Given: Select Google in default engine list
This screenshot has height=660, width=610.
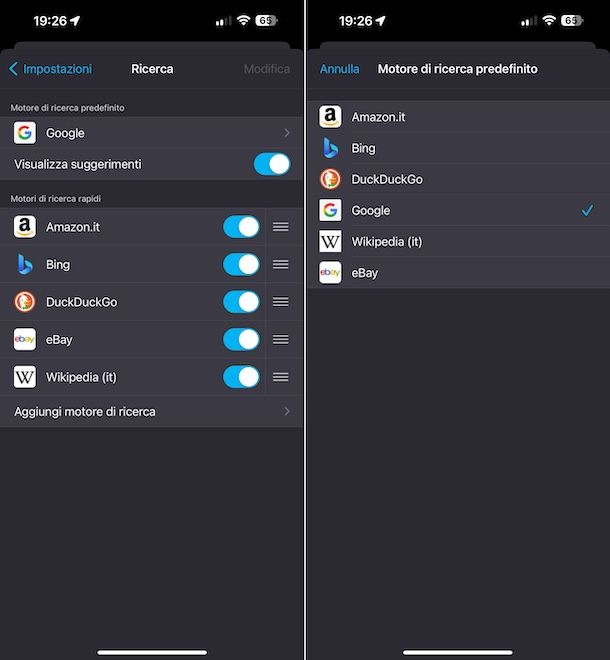Looking at the screenshot, I should pyautogui.click(x=457, y=210).
